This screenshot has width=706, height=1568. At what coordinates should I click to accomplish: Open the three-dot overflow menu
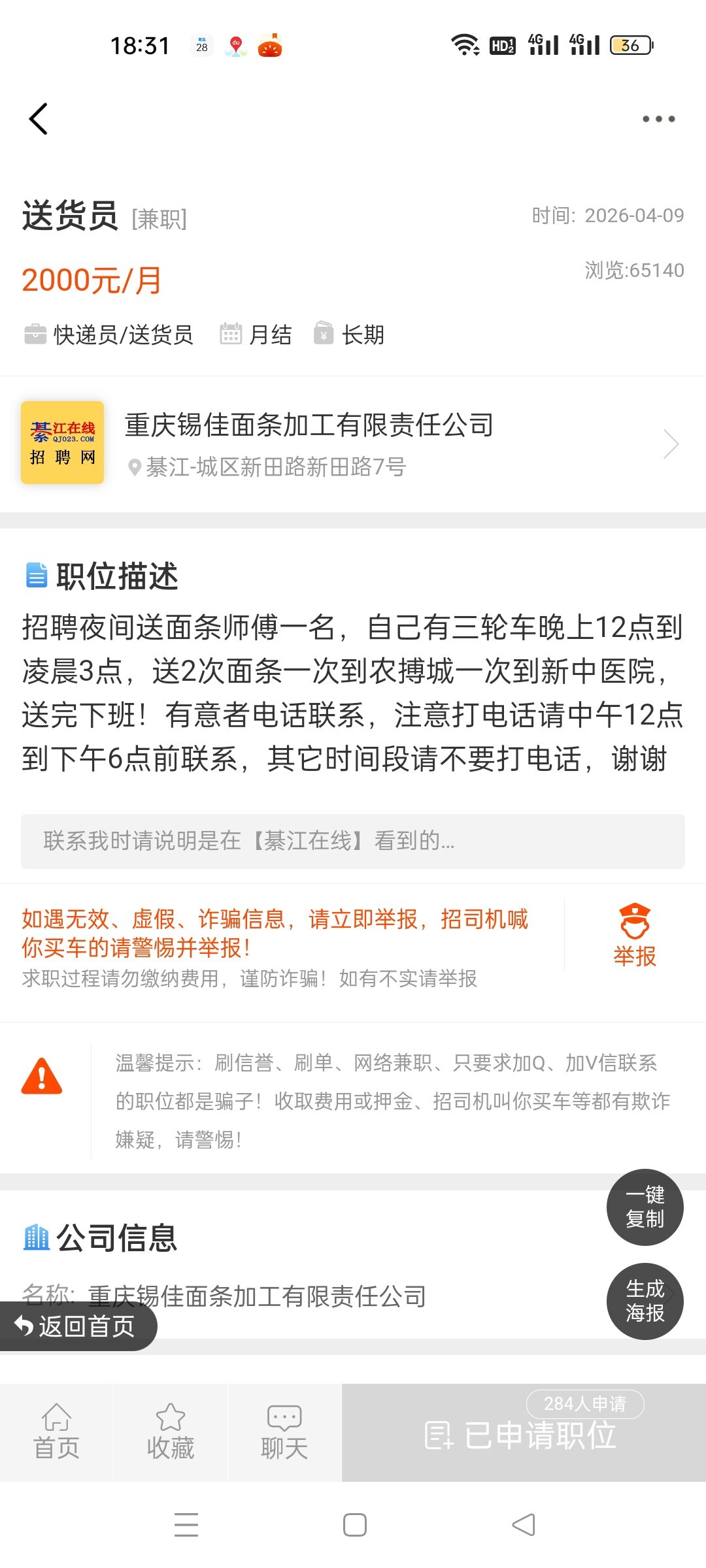658,119
